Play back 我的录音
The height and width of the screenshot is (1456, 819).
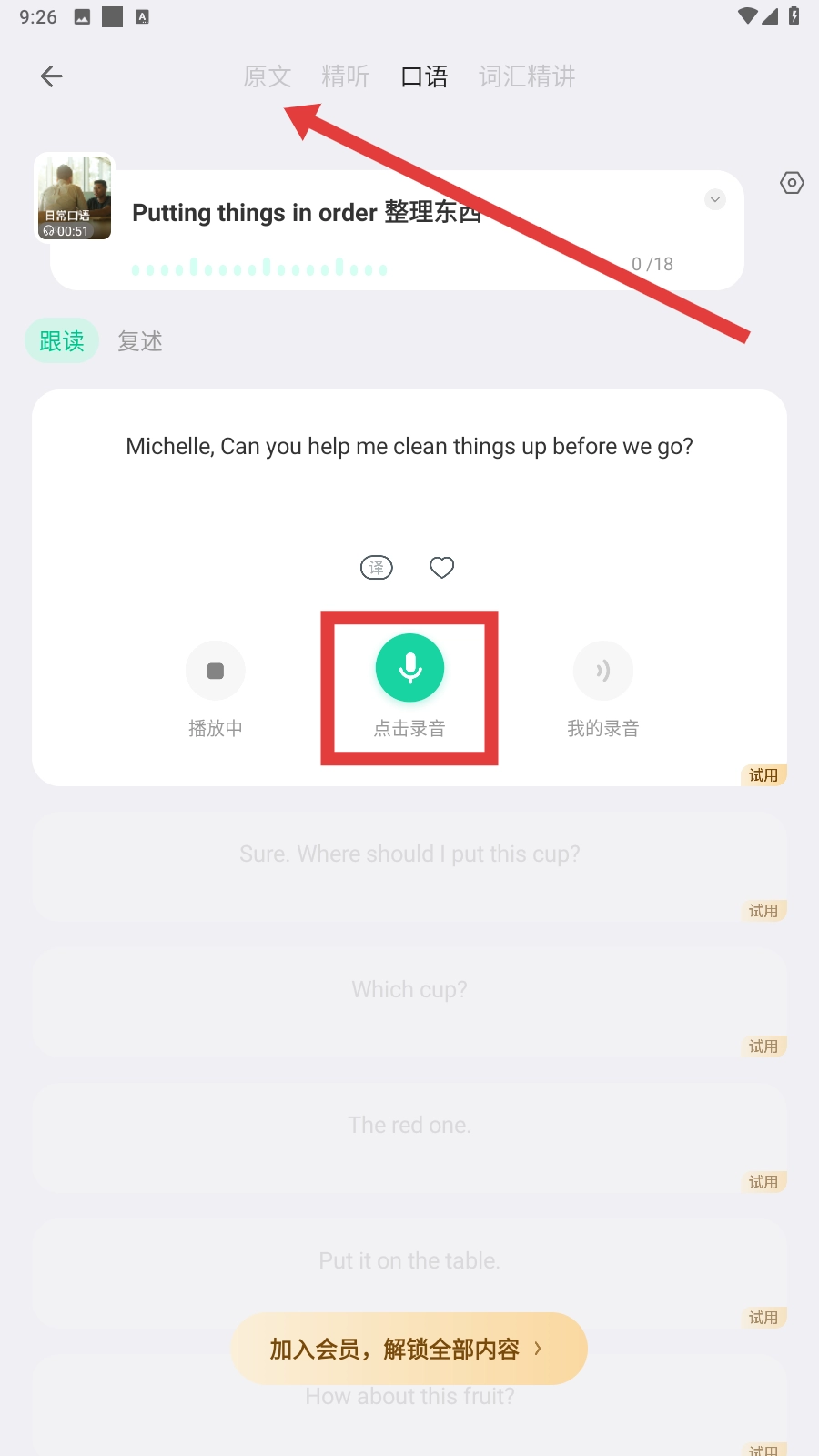pos(602,672)
